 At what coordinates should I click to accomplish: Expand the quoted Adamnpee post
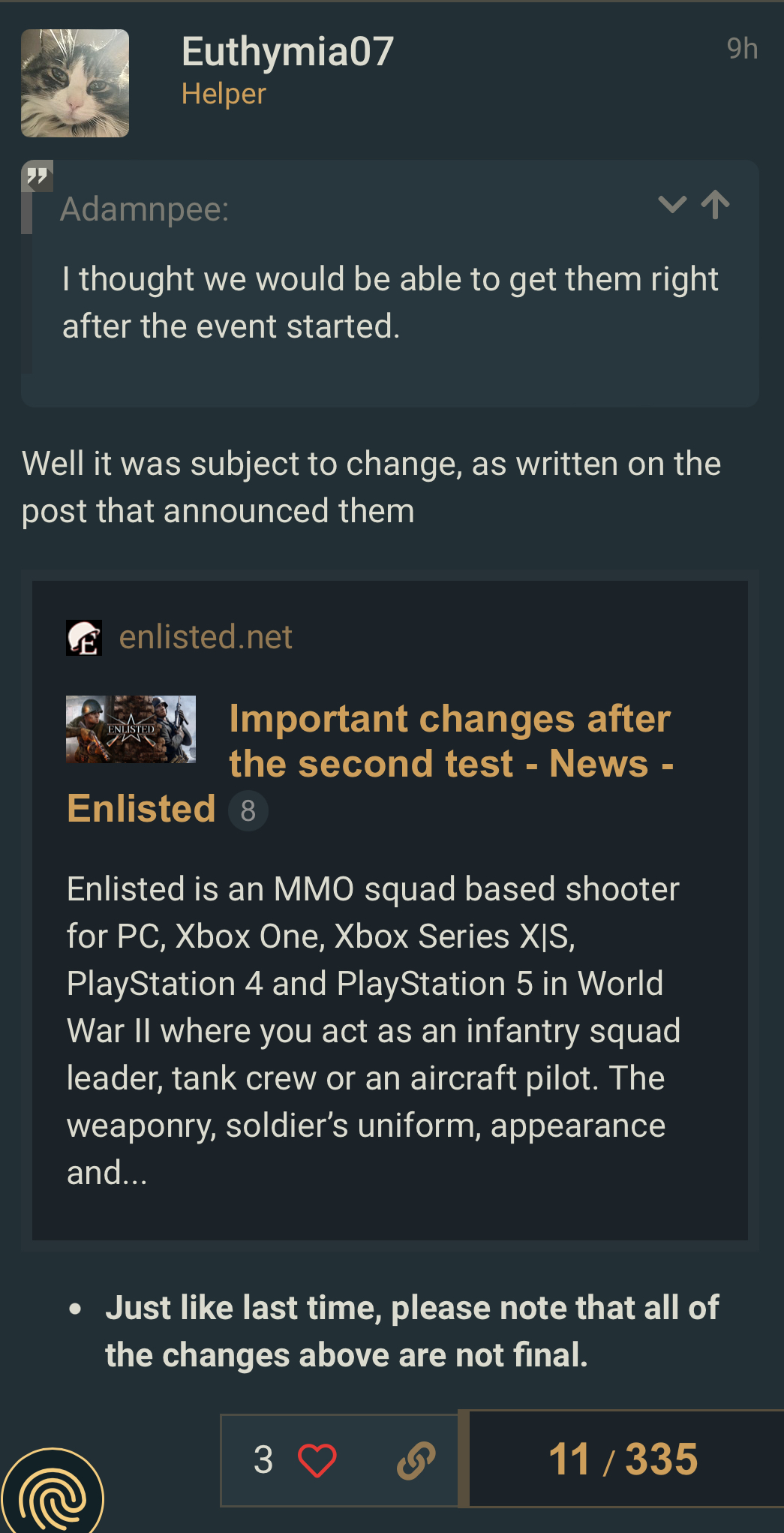671,204
